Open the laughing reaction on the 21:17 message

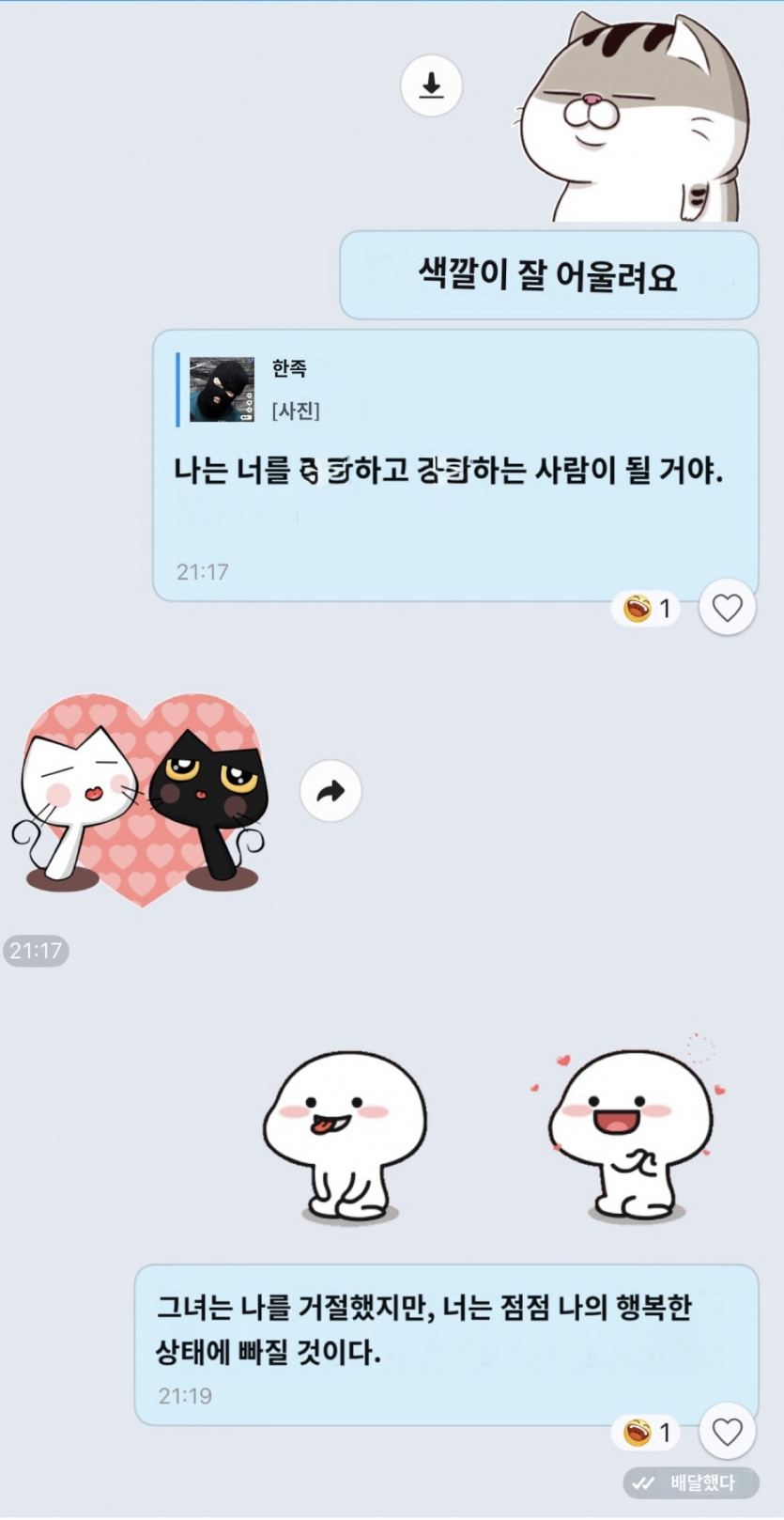click(646, 609)
